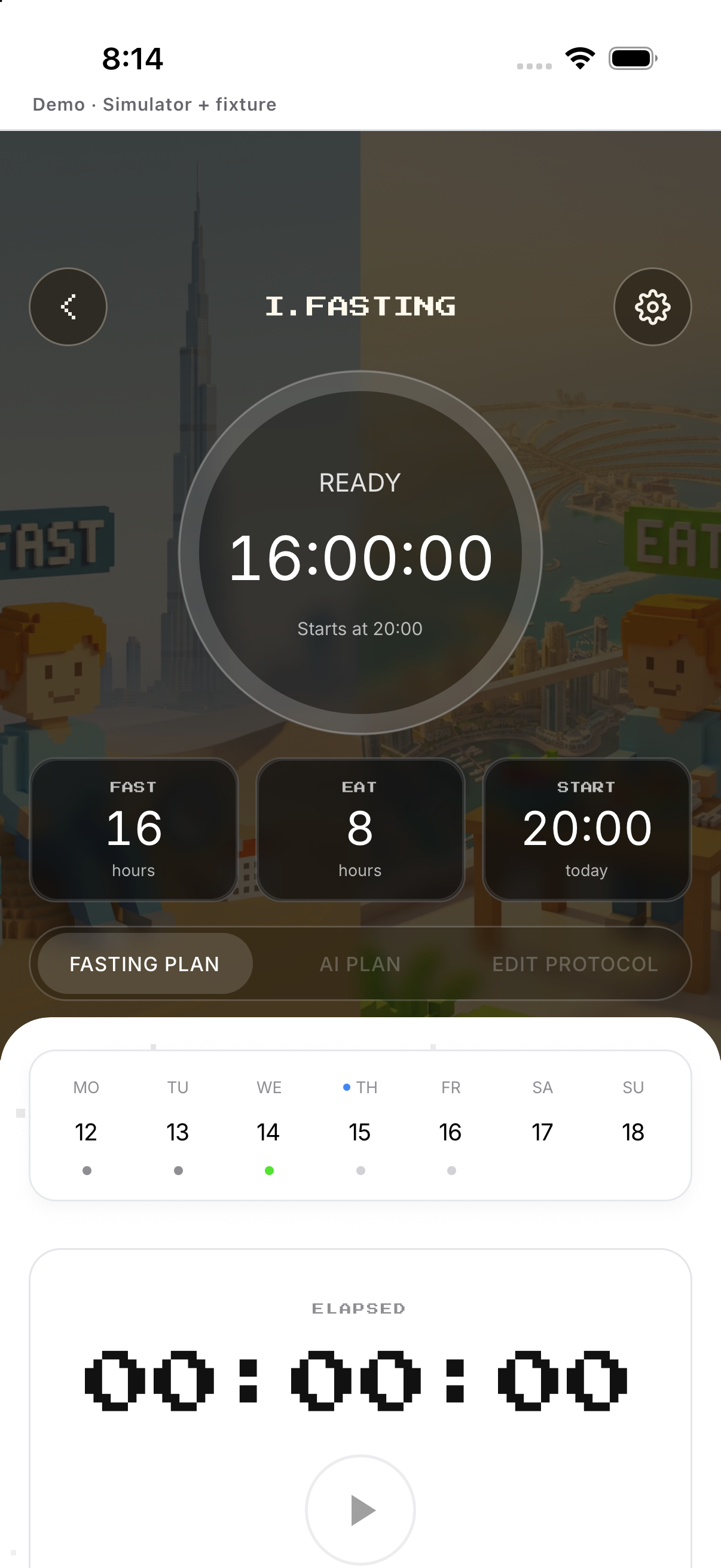Image resolution: width=721 pixels, height=1568 pixels.
Task: Tap the EAT 8 hours card
Action: pos(360,829)
